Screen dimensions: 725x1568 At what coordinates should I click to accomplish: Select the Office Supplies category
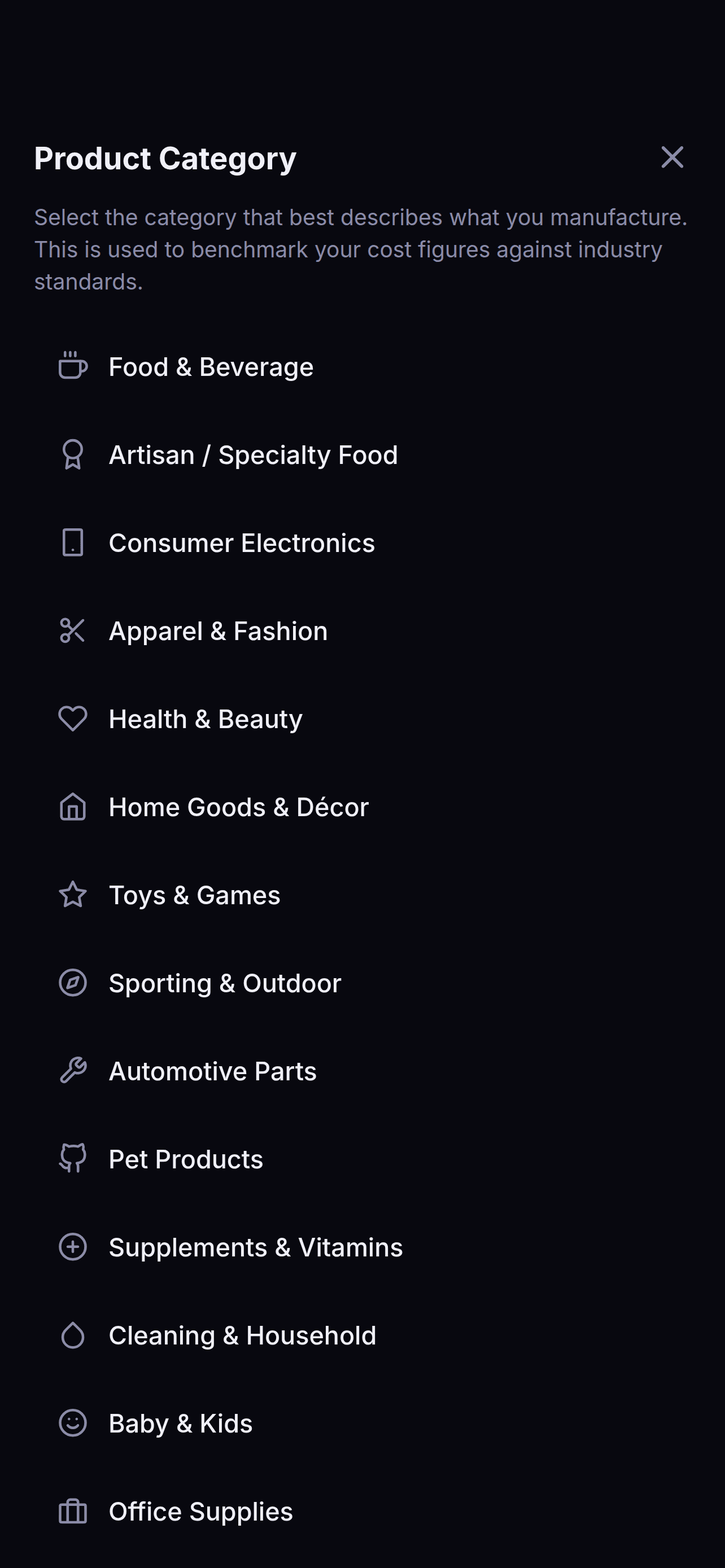[200, 1510]
